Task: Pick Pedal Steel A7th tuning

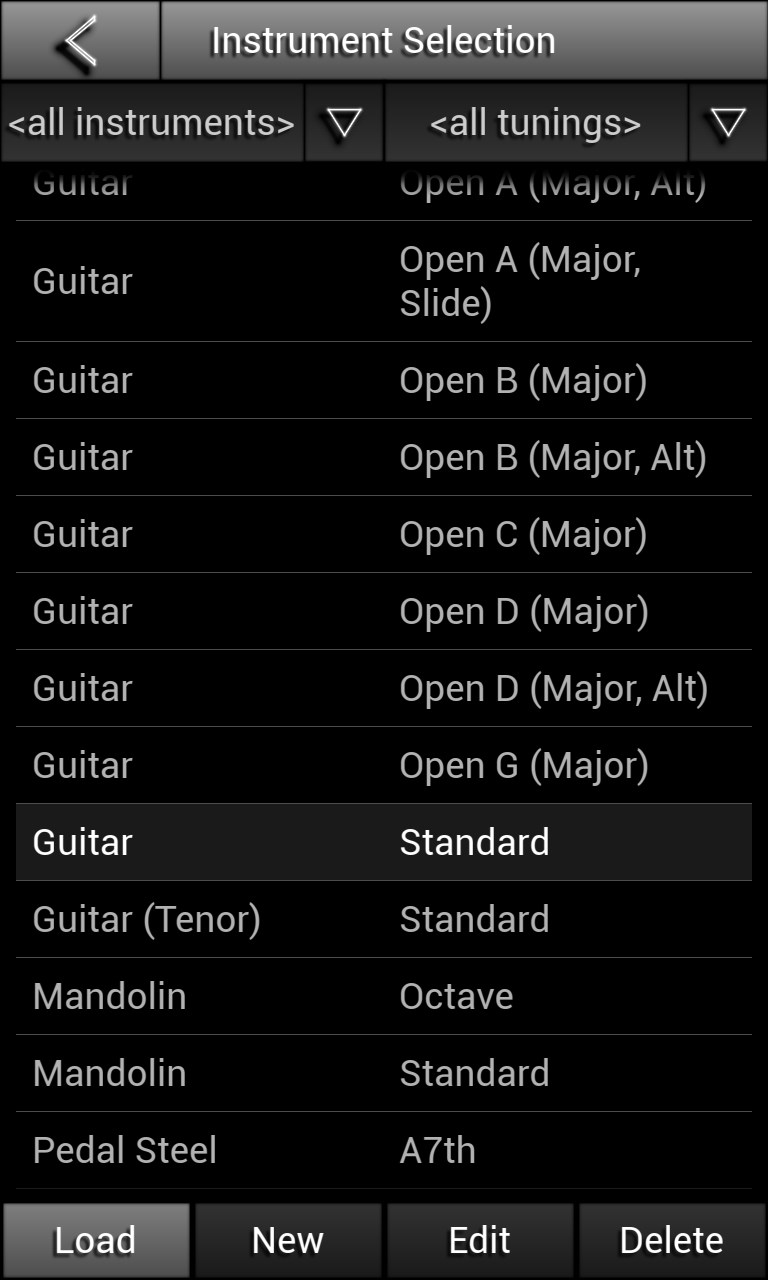Action: pos(384,1150)
